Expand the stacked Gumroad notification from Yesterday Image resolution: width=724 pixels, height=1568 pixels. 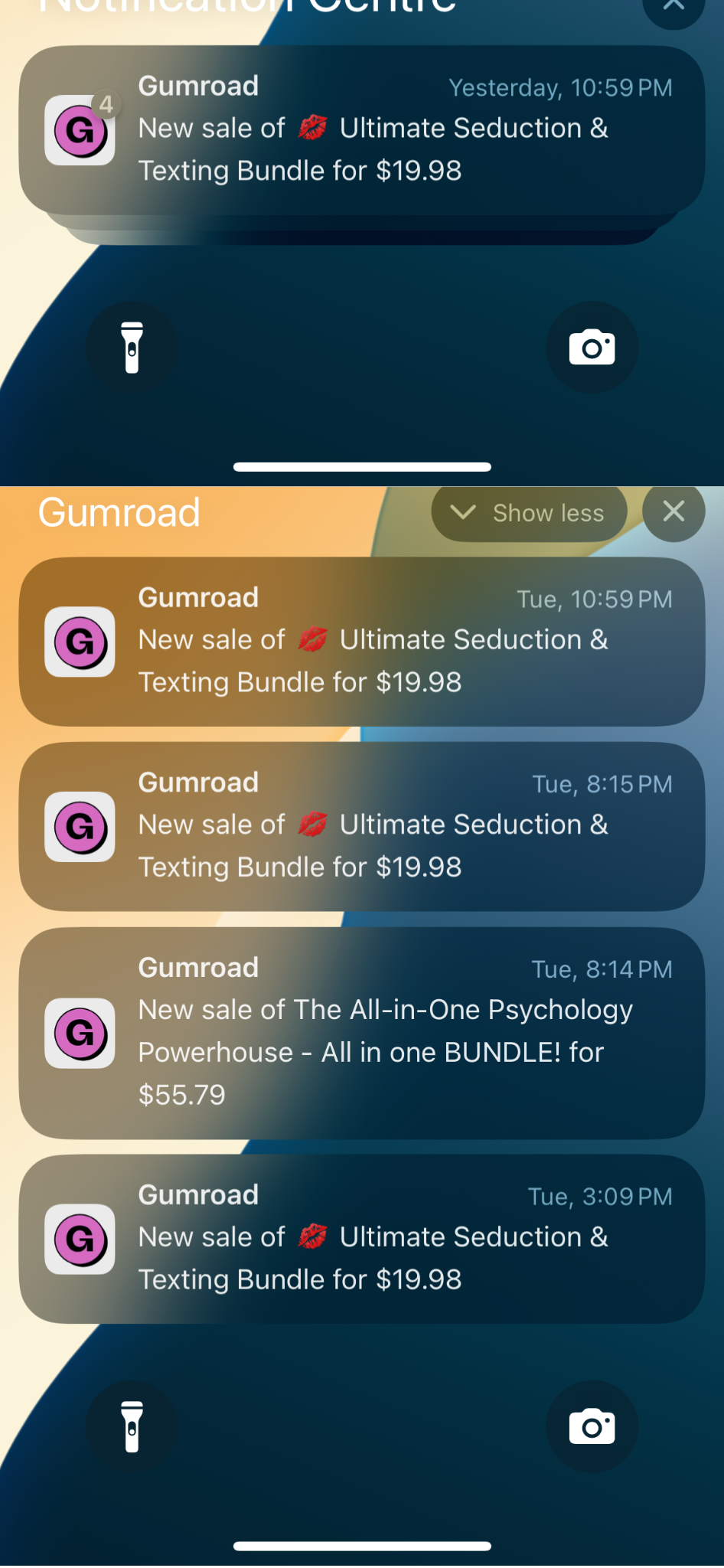point(361,130)
